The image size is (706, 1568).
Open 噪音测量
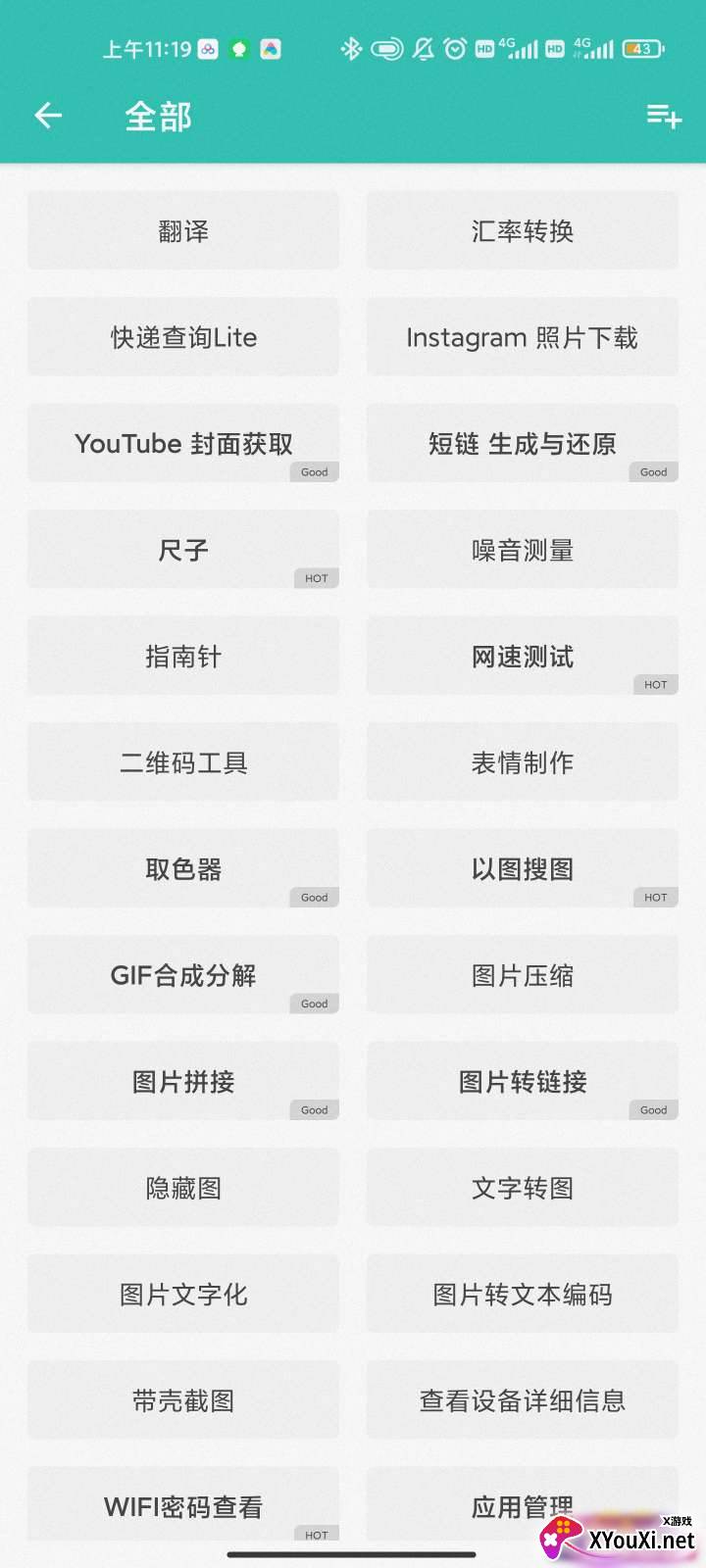(x=523, y=550)
